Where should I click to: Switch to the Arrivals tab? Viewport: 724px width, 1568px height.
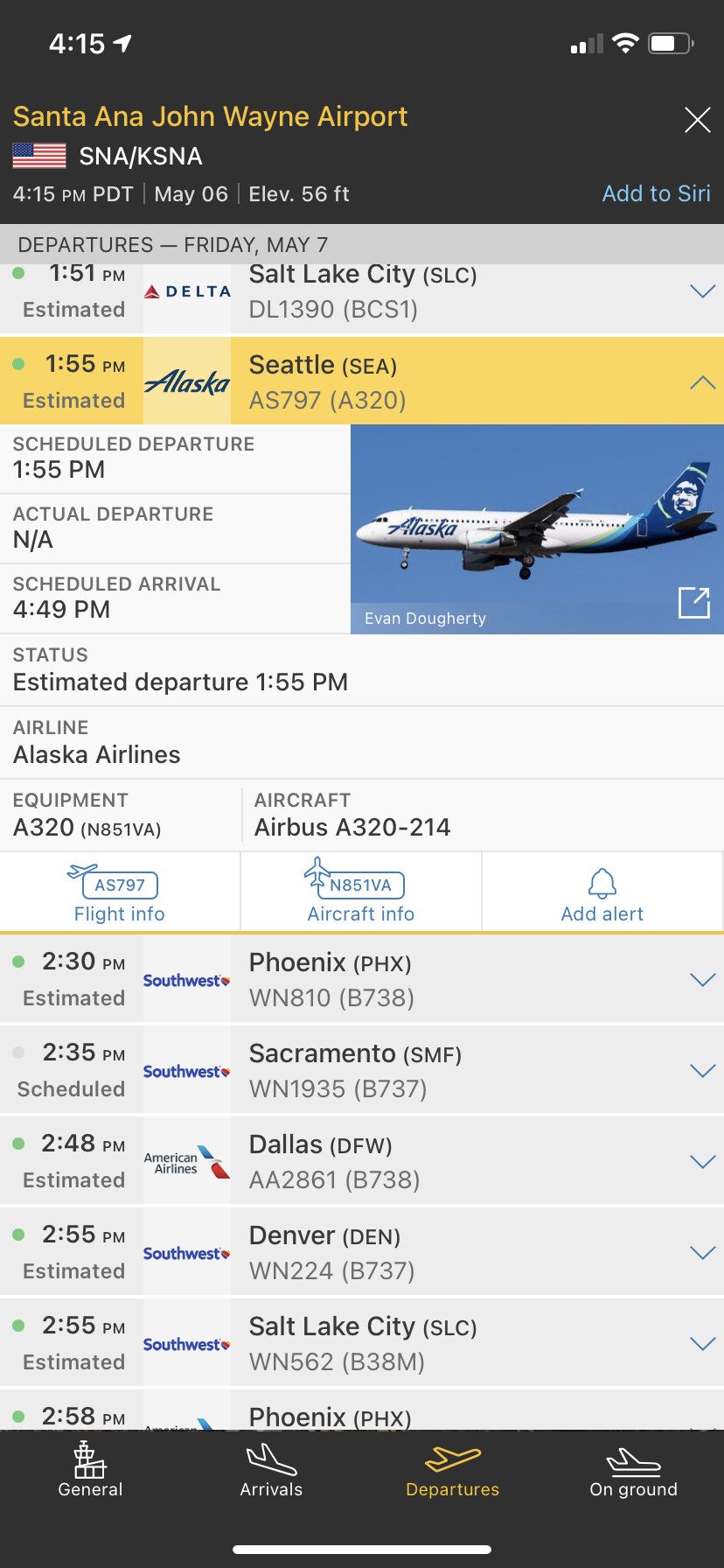[x=271, y=1470]
